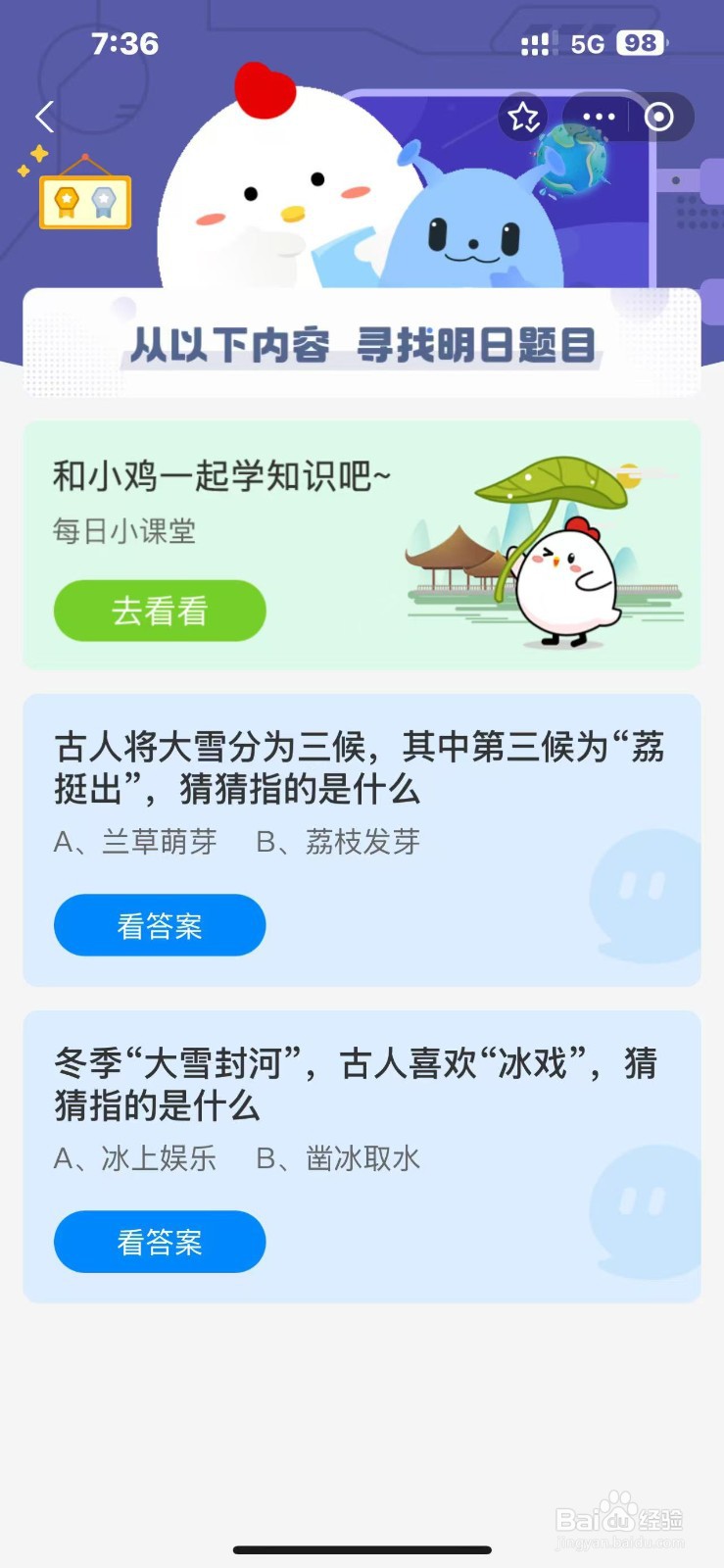Select option B 荔枝发芽
The image size is (724, 1568).
point(339,841)
